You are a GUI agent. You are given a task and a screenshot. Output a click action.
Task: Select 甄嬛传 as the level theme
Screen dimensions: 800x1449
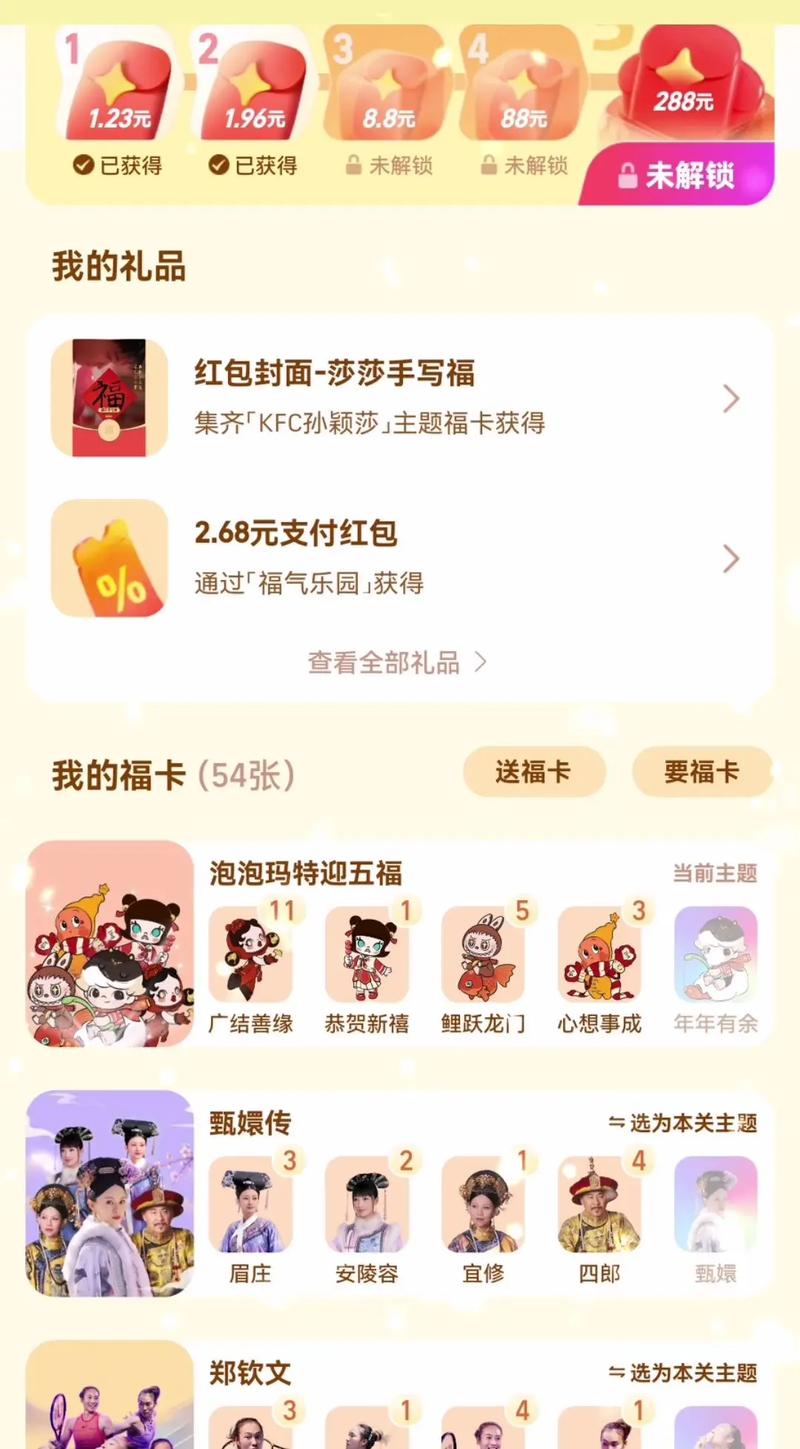(683, 1123)
